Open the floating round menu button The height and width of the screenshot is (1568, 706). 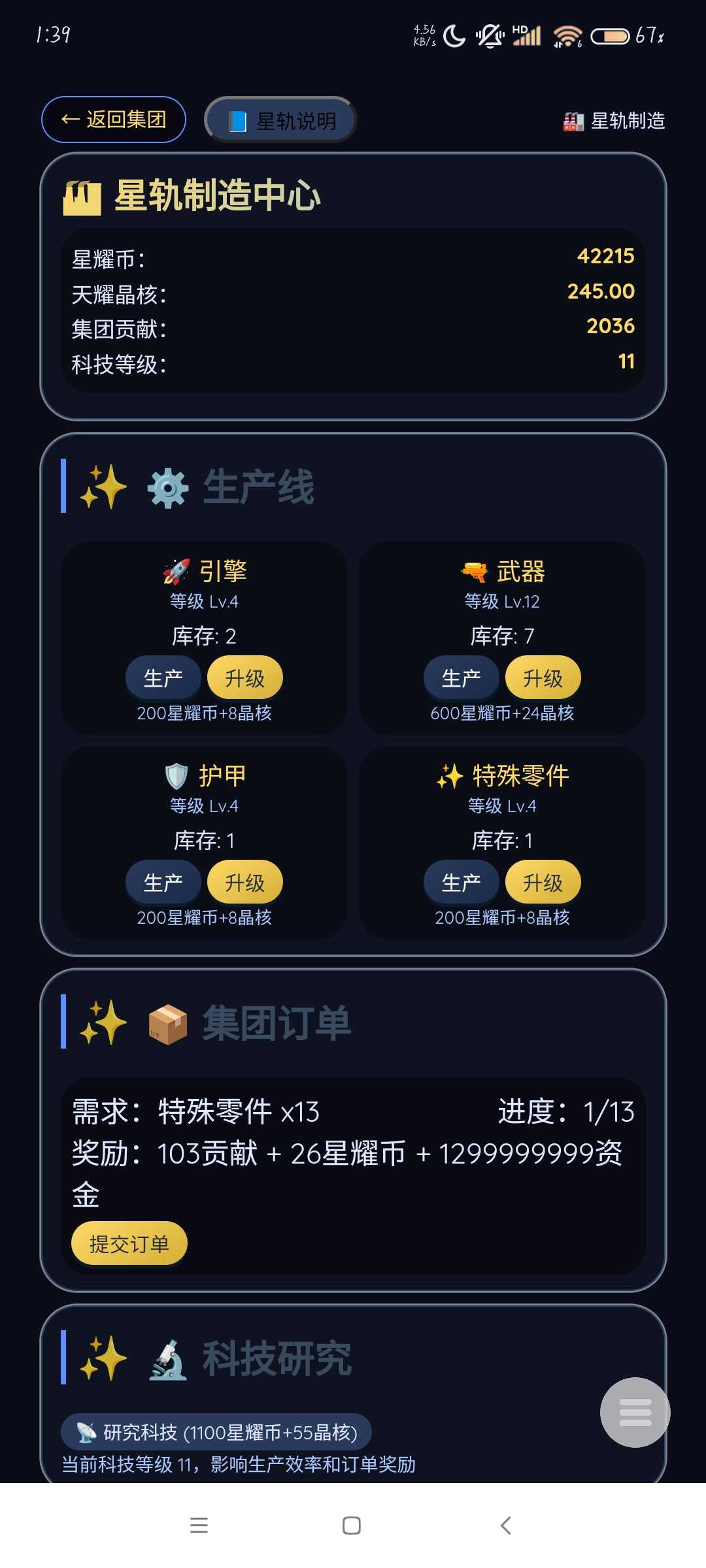coord(635,1413)
